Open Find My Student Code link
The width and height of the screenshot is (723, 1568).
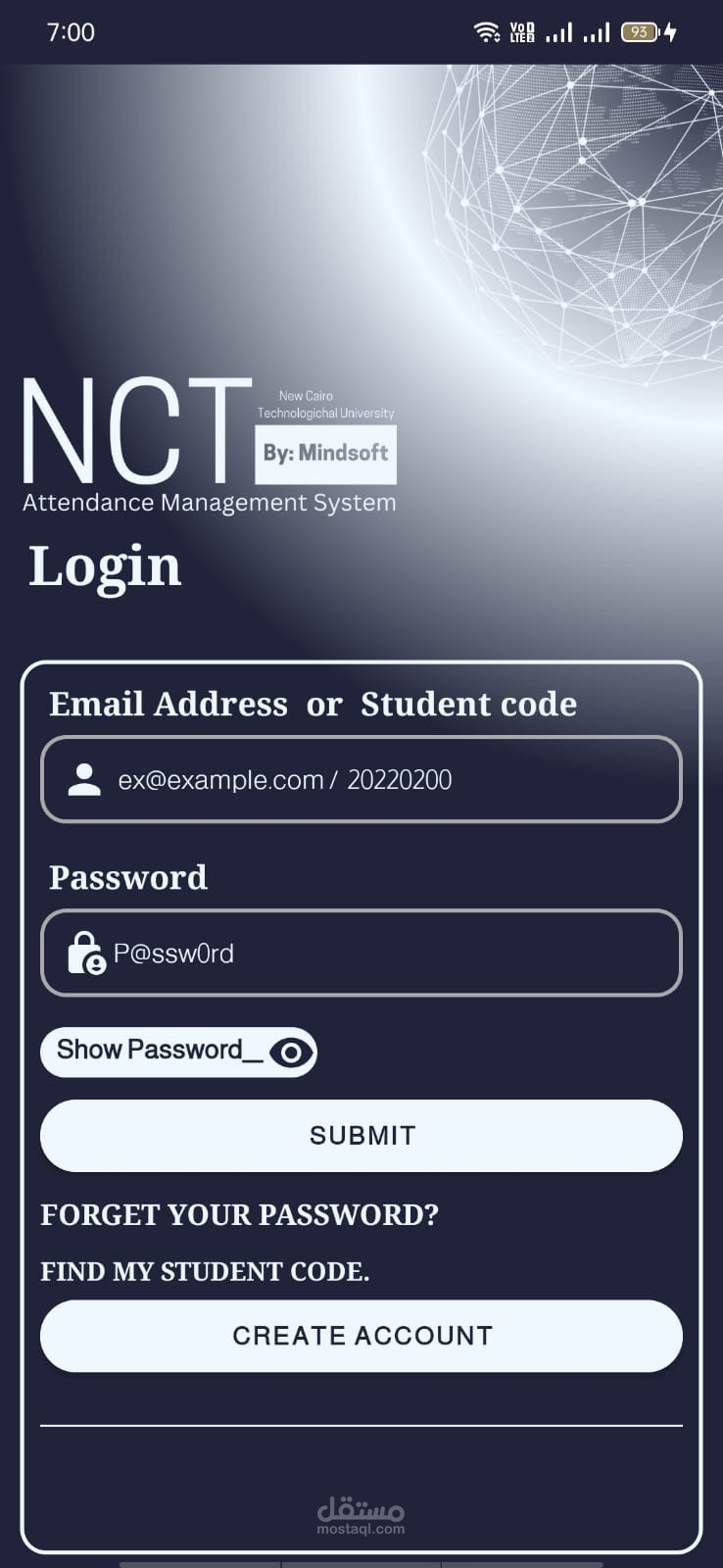click(x=205, y=1272)
